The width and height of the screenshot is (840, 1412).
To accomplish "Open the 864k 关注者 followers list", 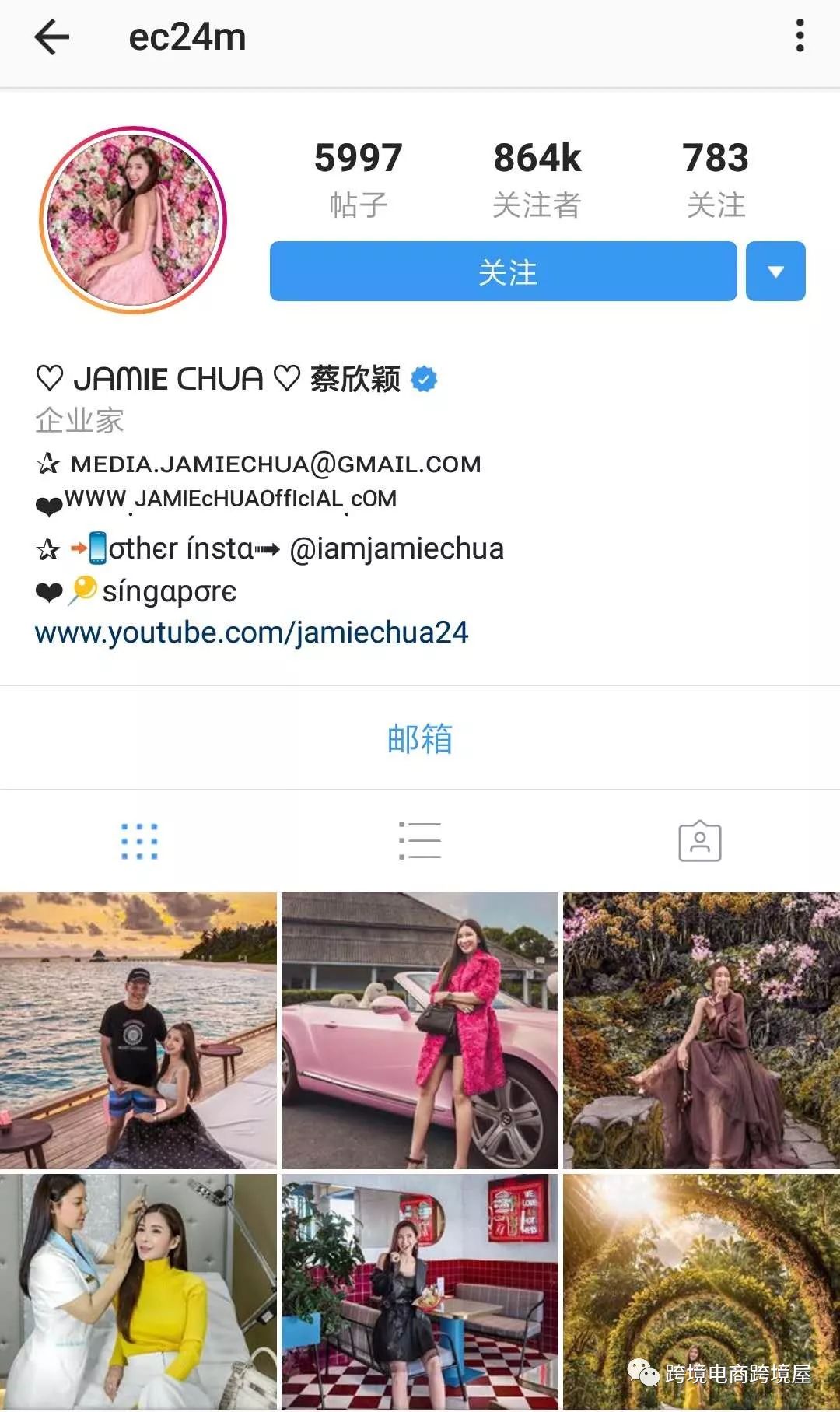I will click(x=537, y=179).
